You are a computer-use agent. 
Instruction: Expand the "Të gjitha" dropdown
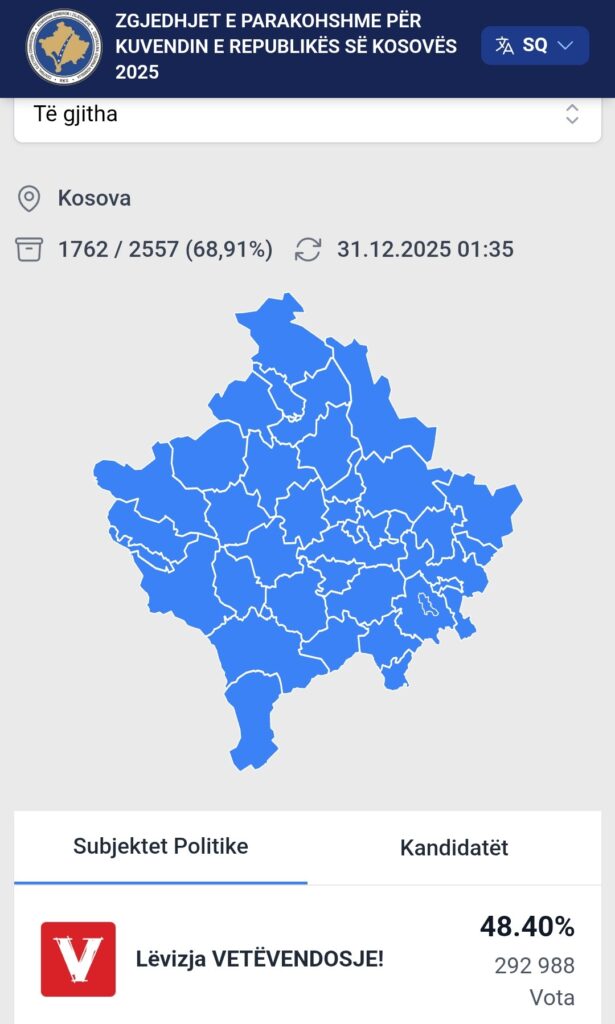308,114
